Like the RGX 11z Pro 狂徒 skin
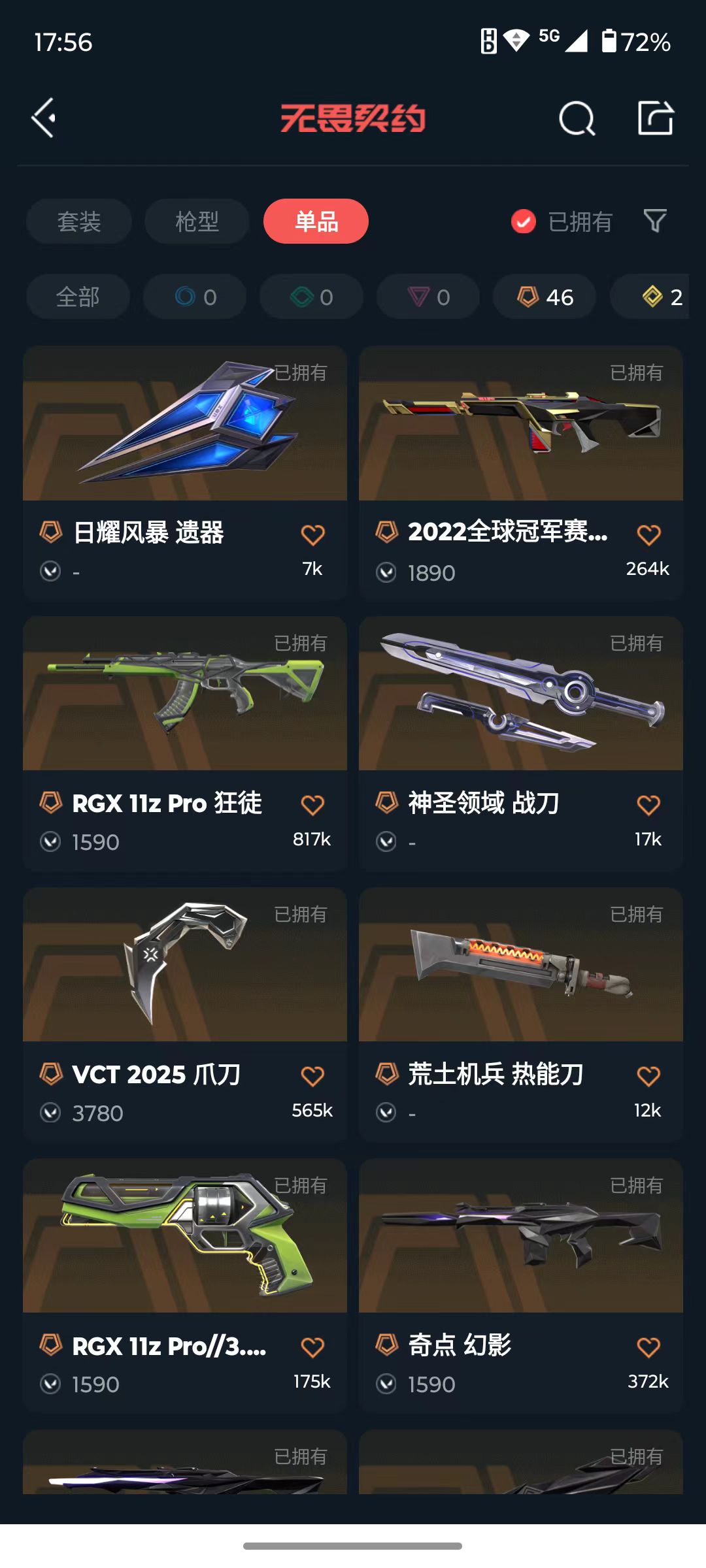 tap(312, 805)
